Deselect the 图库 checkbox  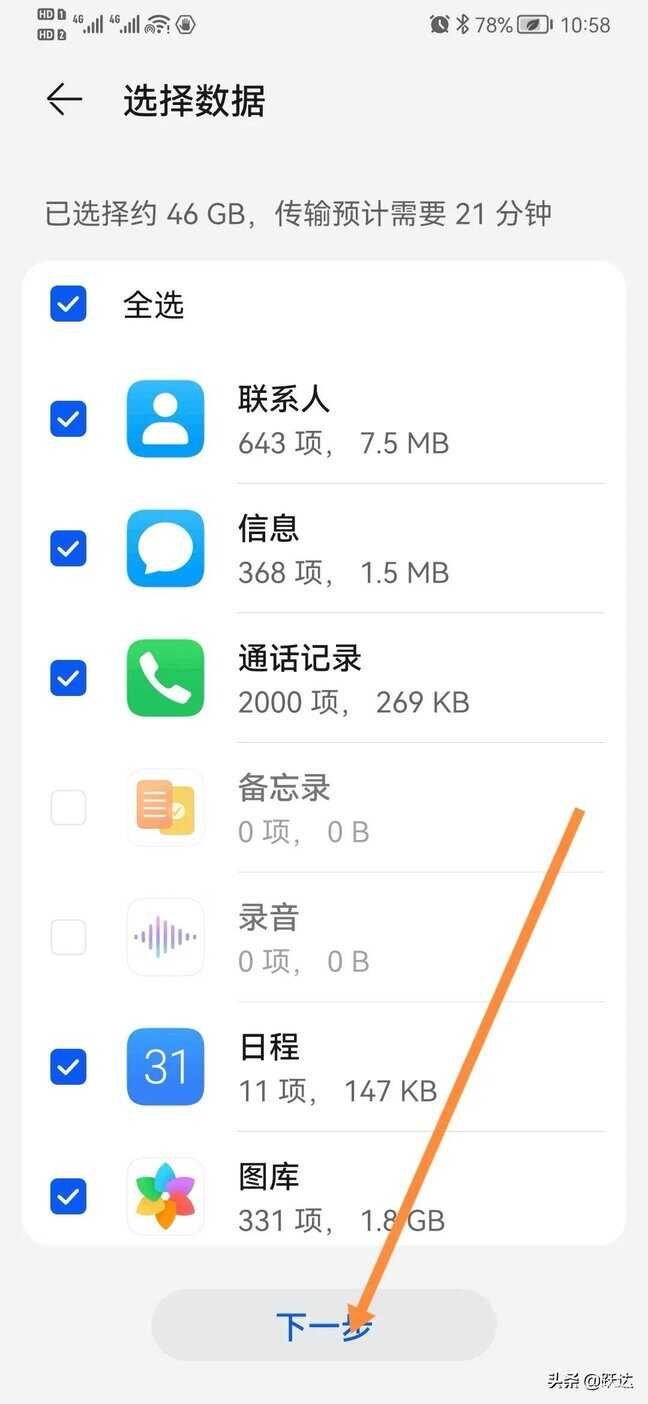coord(68,1196)
